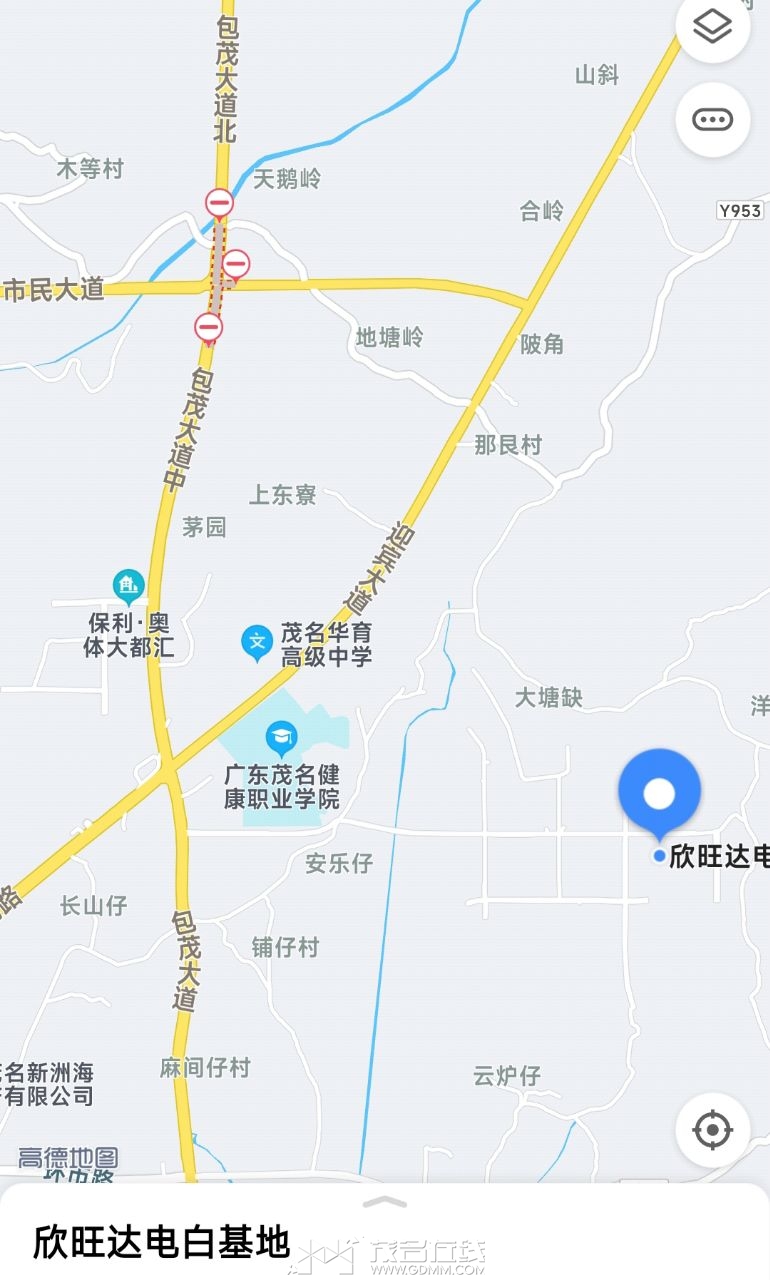Open the more options menu
The image size is (770, 1280).
[x=712, y=120]
